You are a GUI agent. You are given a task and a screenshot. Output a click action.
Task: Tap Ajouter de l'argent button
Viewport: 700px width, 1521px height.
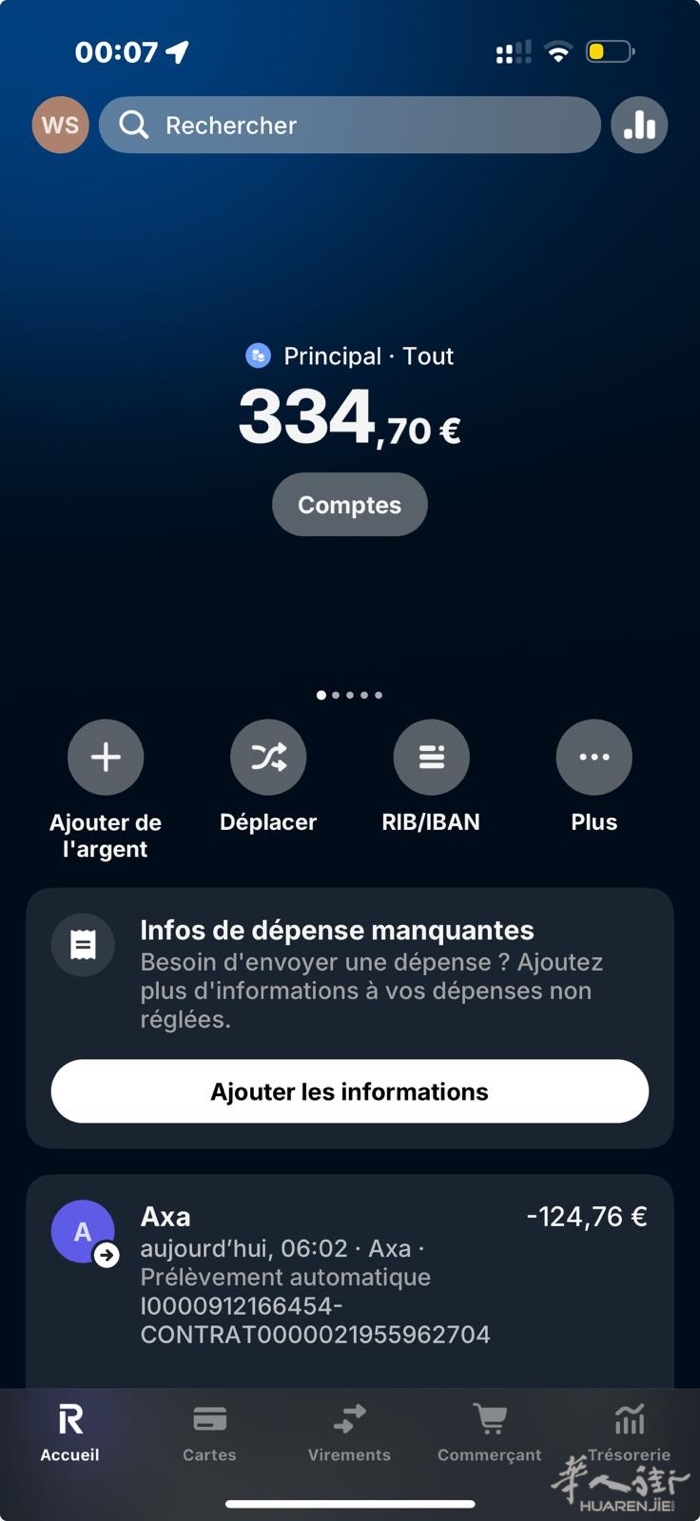[106, 758]
